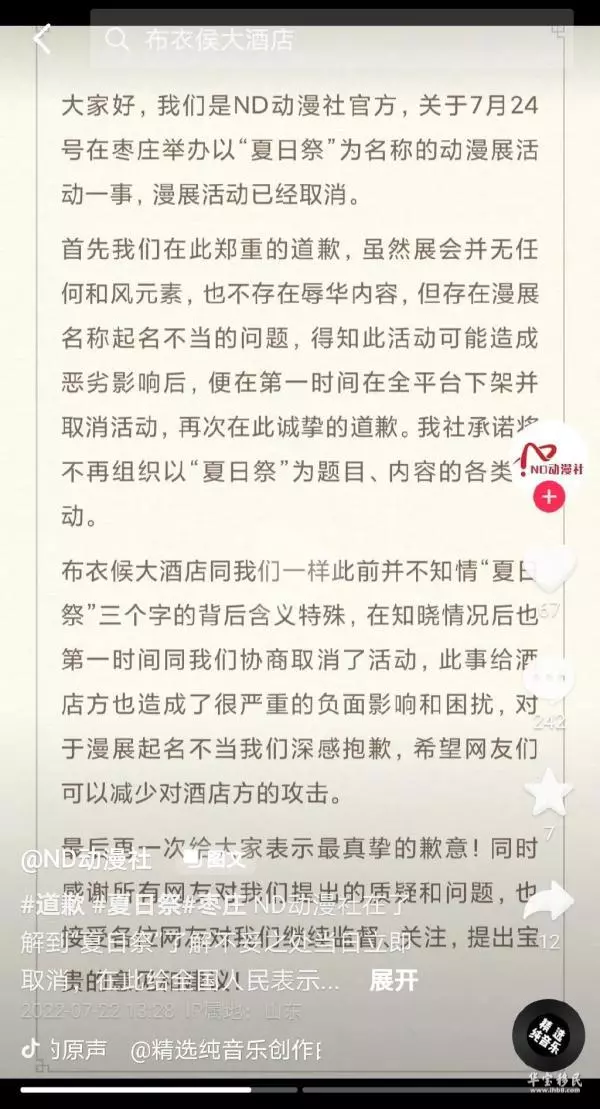
Task: Open the comments bubble
Action: pos(548,680)
